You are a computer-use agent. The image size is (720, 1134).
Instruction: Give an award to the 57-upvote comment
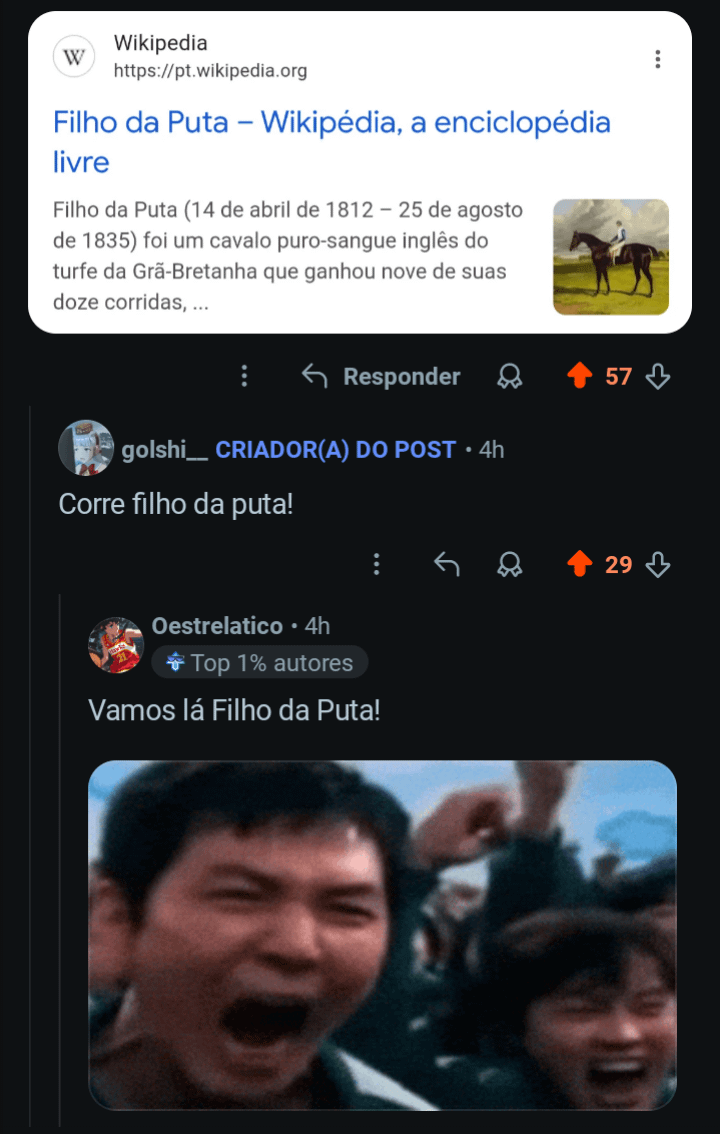[x=509, y=376]
